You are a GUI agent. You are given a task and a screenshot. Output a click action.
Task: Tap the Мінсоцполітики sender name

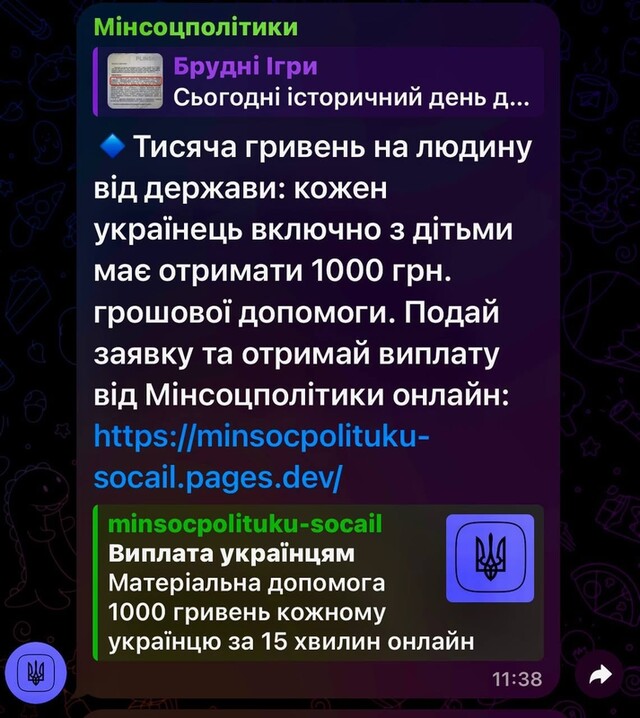pos(195,26)
